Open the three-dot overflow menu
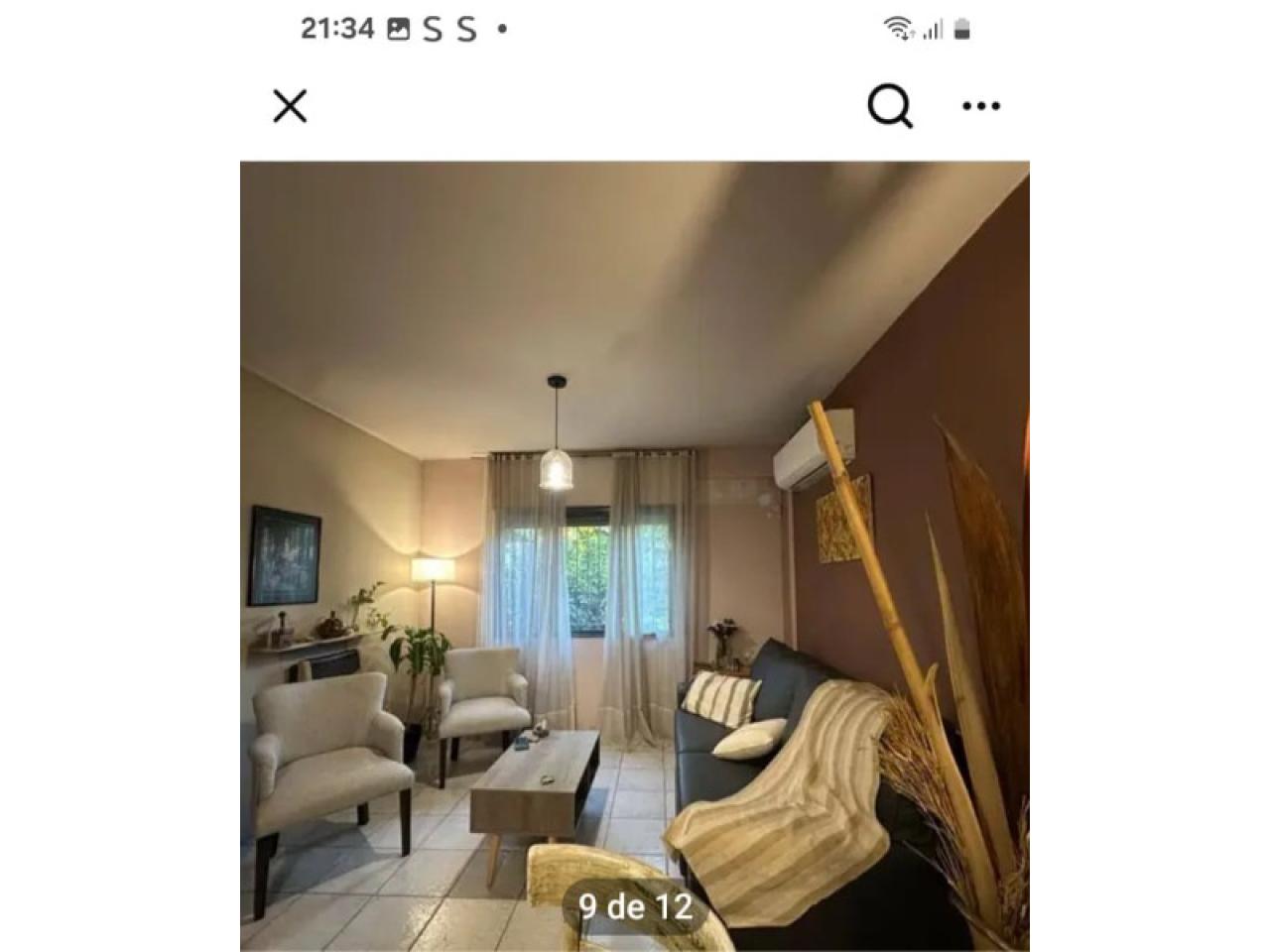Viewport: 1270px width, 952px height. pyautogui.click(x=981, y=106)
